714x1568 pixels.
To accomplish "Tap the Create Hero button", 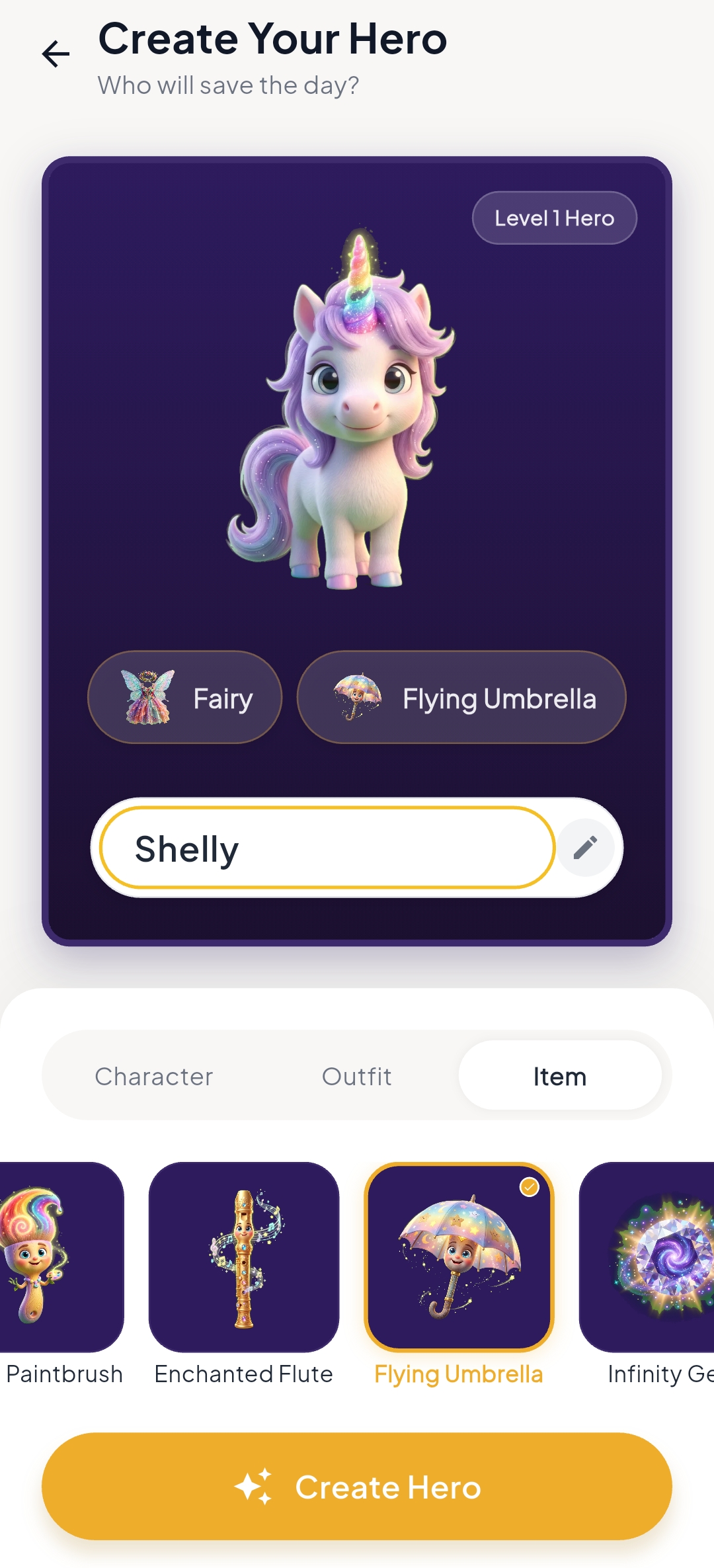I will (x=357, y=1486).
